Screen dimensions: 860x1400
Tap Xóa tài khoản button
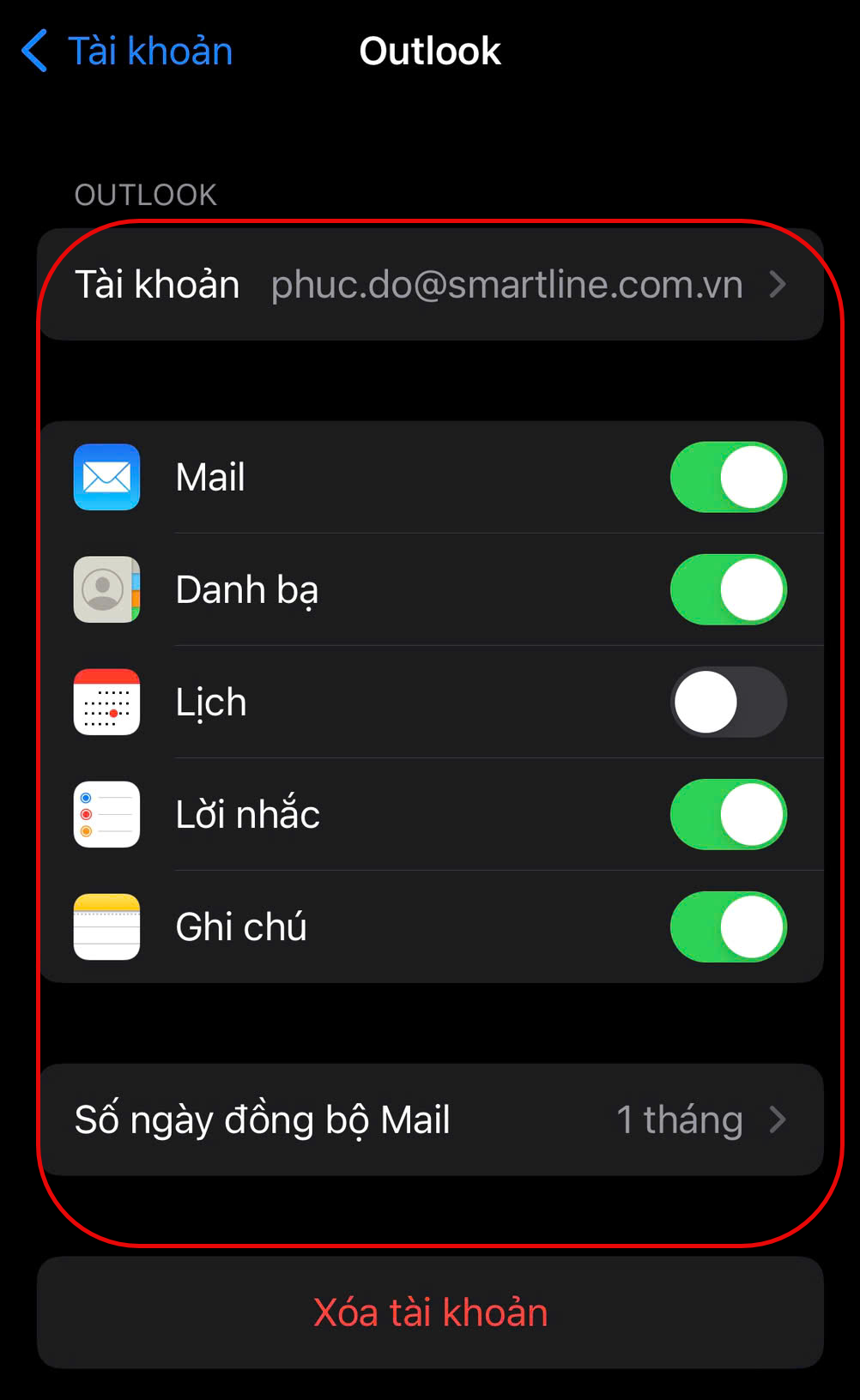coord(430,1312)
